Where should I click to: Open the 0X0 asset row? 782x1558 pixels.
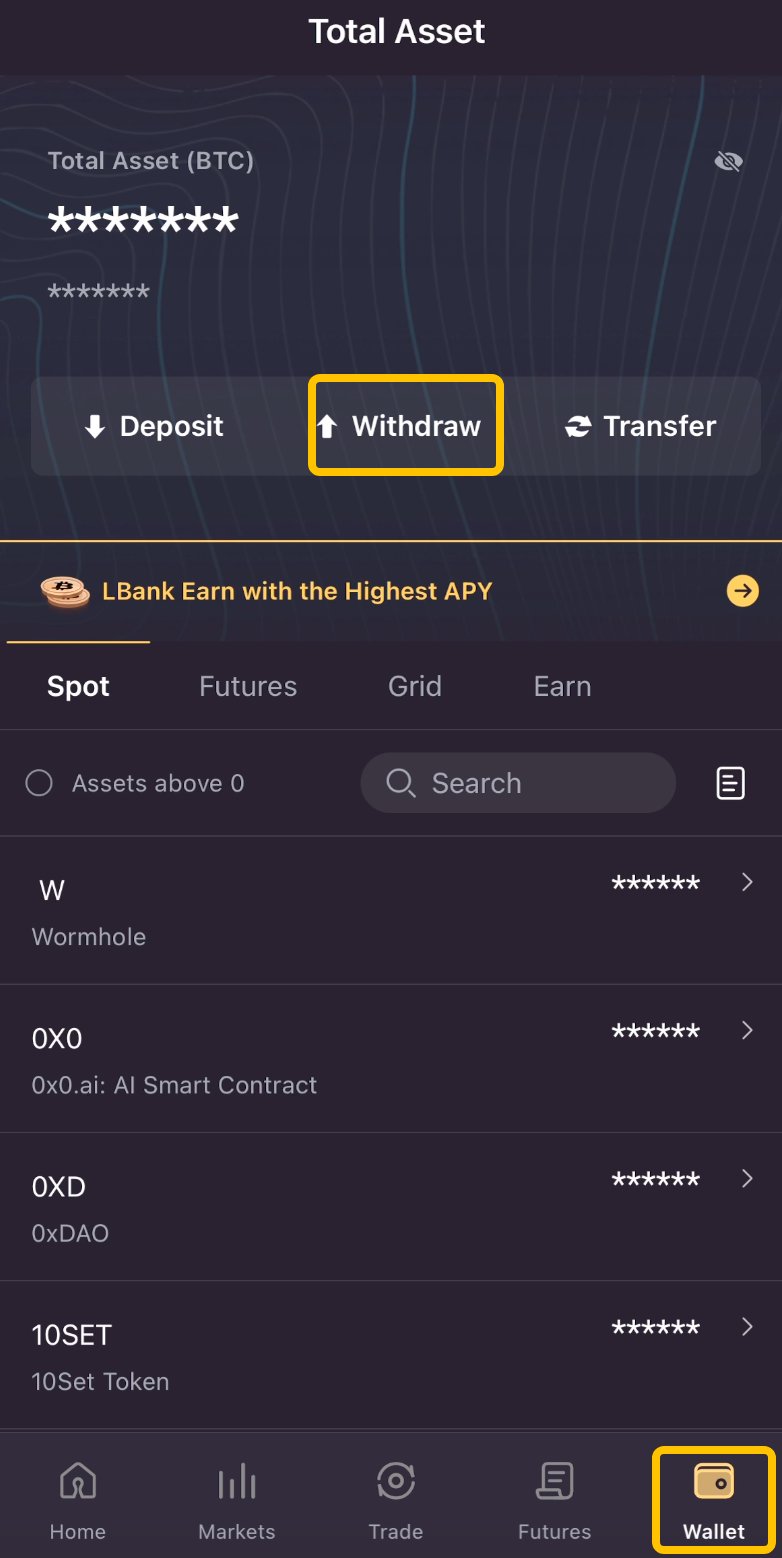click(x=391, y=1059)
